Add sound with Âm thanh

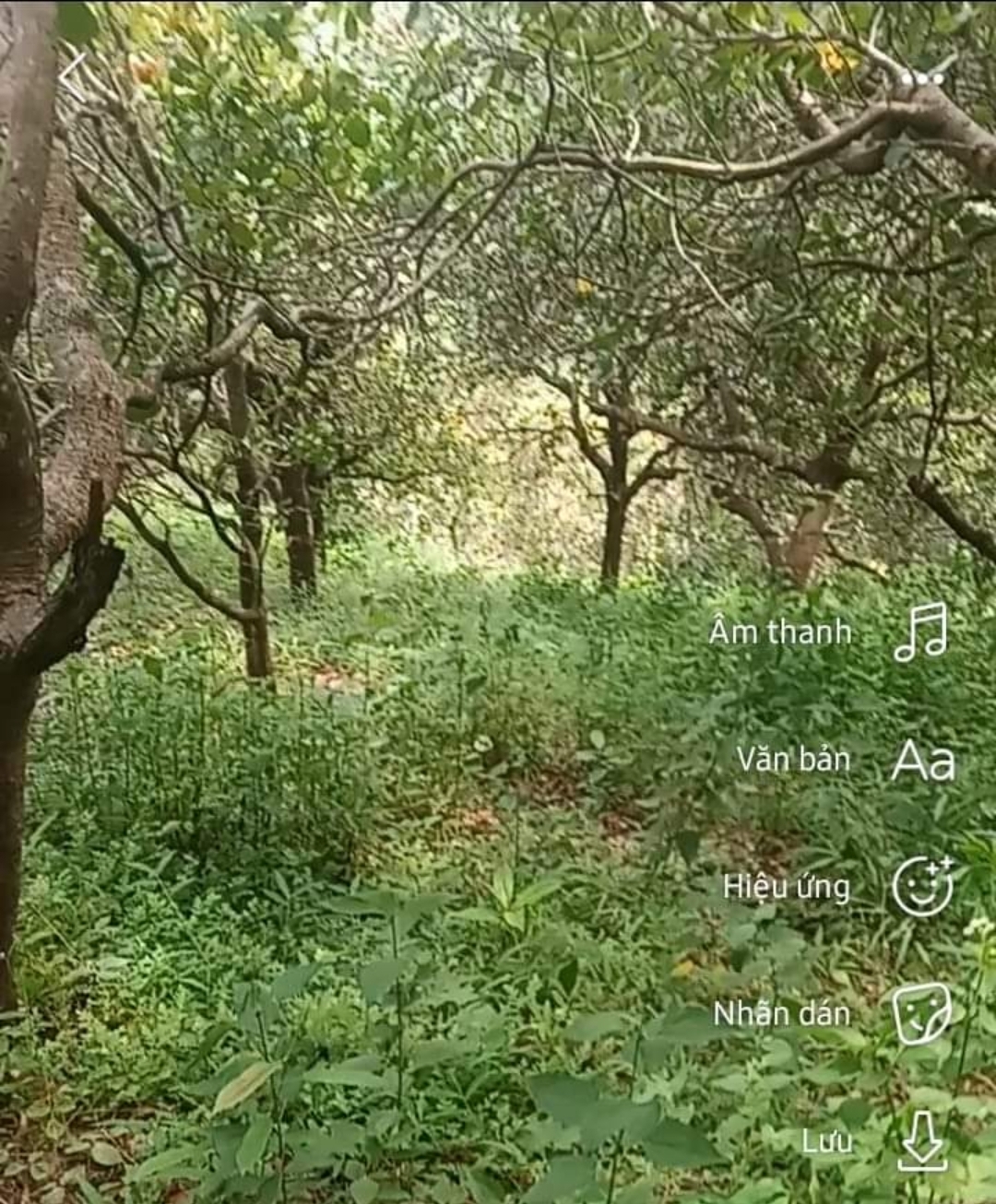(x=920, y=632)
